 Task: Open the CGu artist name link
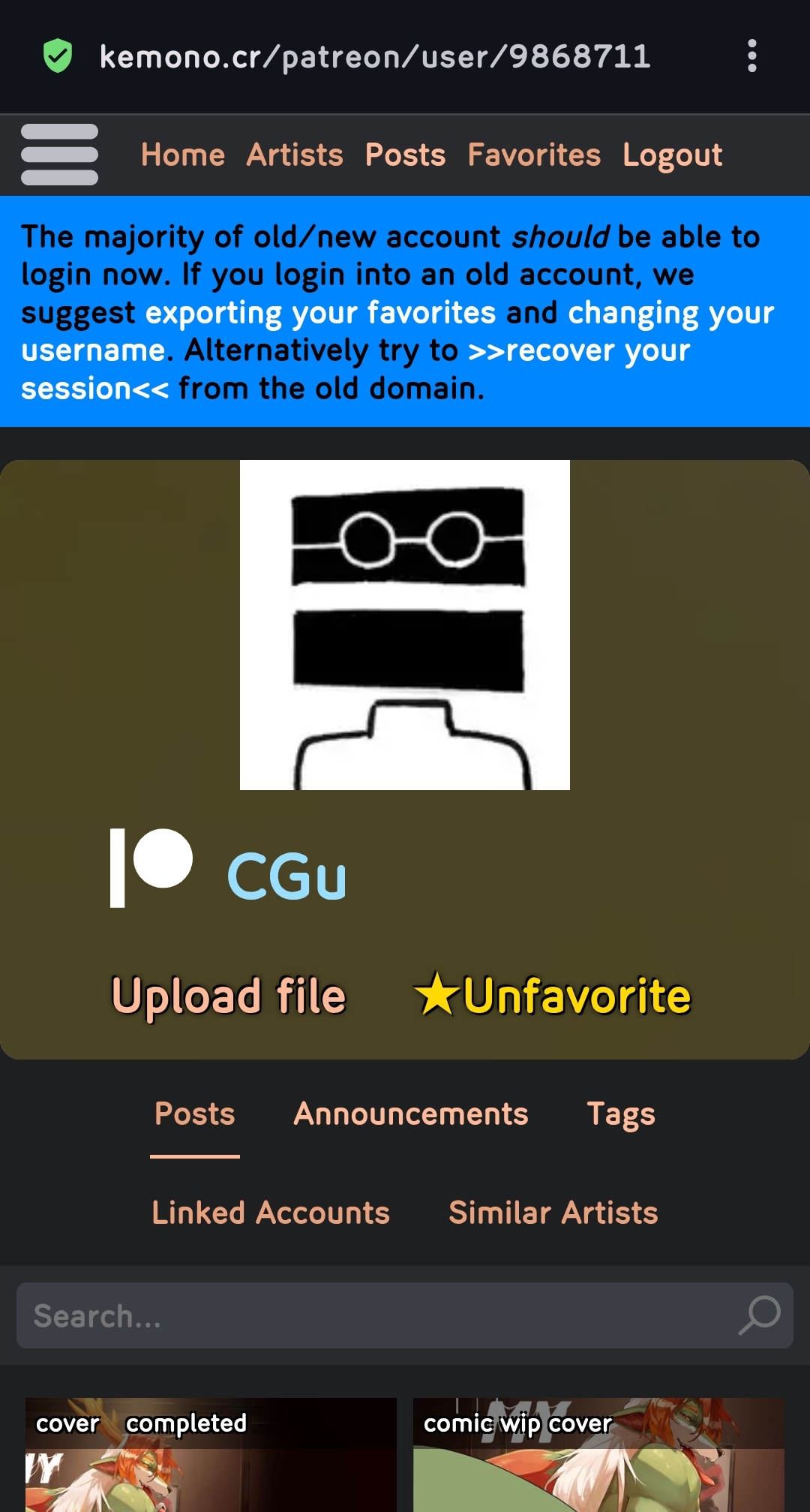point(286,876)
